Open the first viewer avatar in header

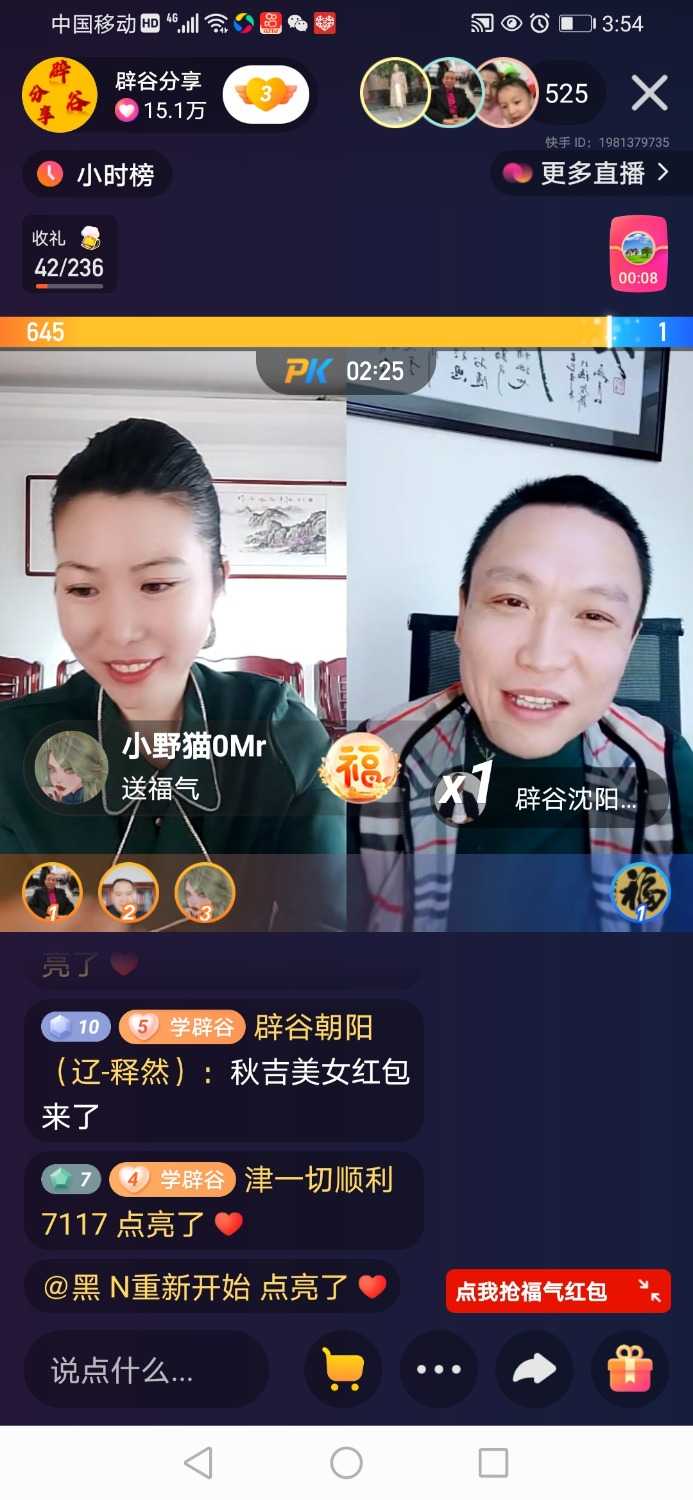pyautogui.click(x=394, y=93)
